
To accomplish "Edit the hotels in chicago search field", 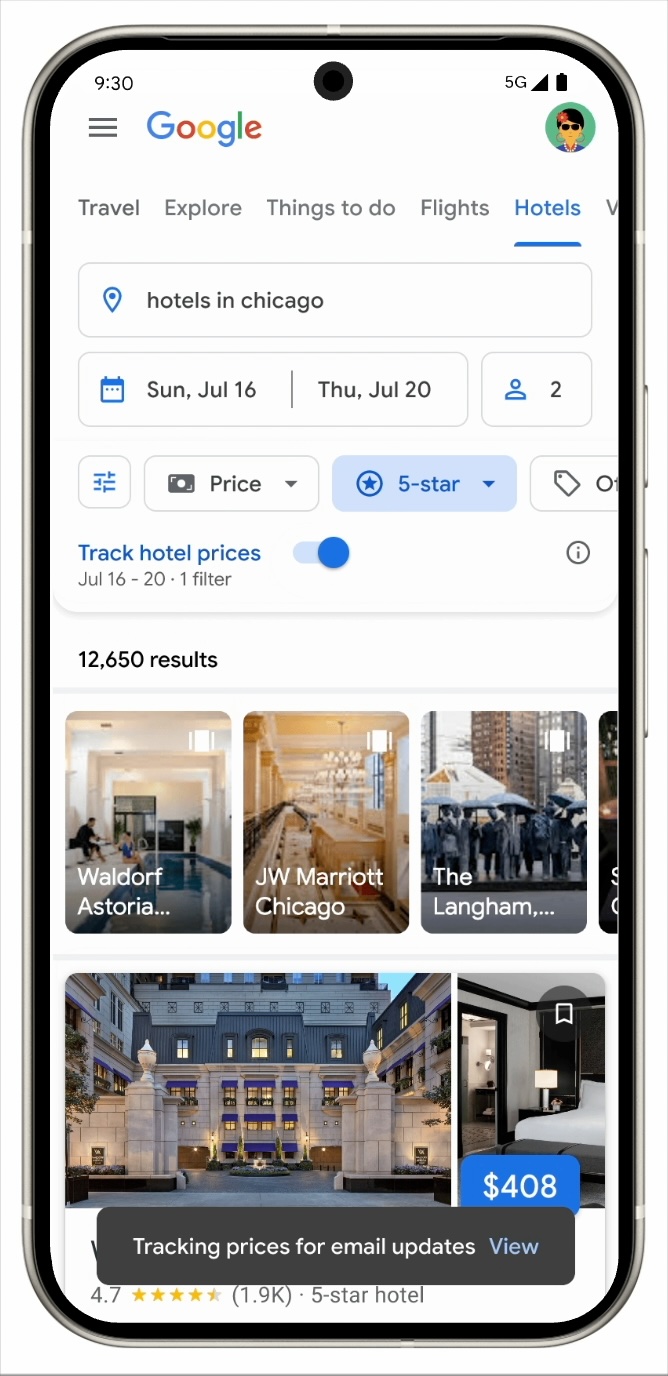I will [335, 300].
